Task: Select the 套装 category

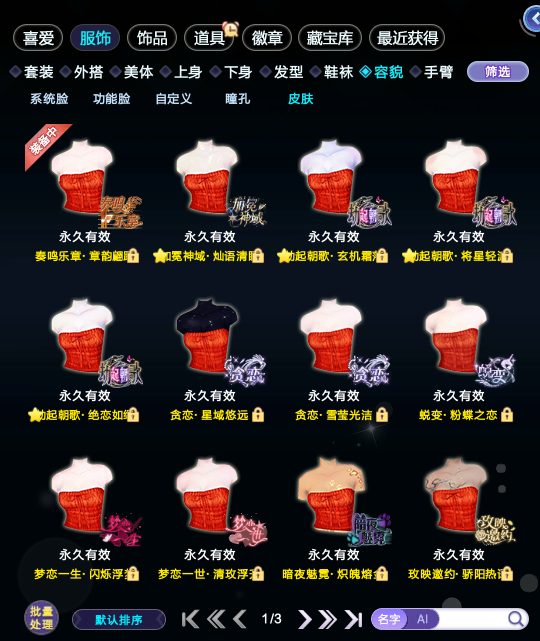Action: coord(32,72)
